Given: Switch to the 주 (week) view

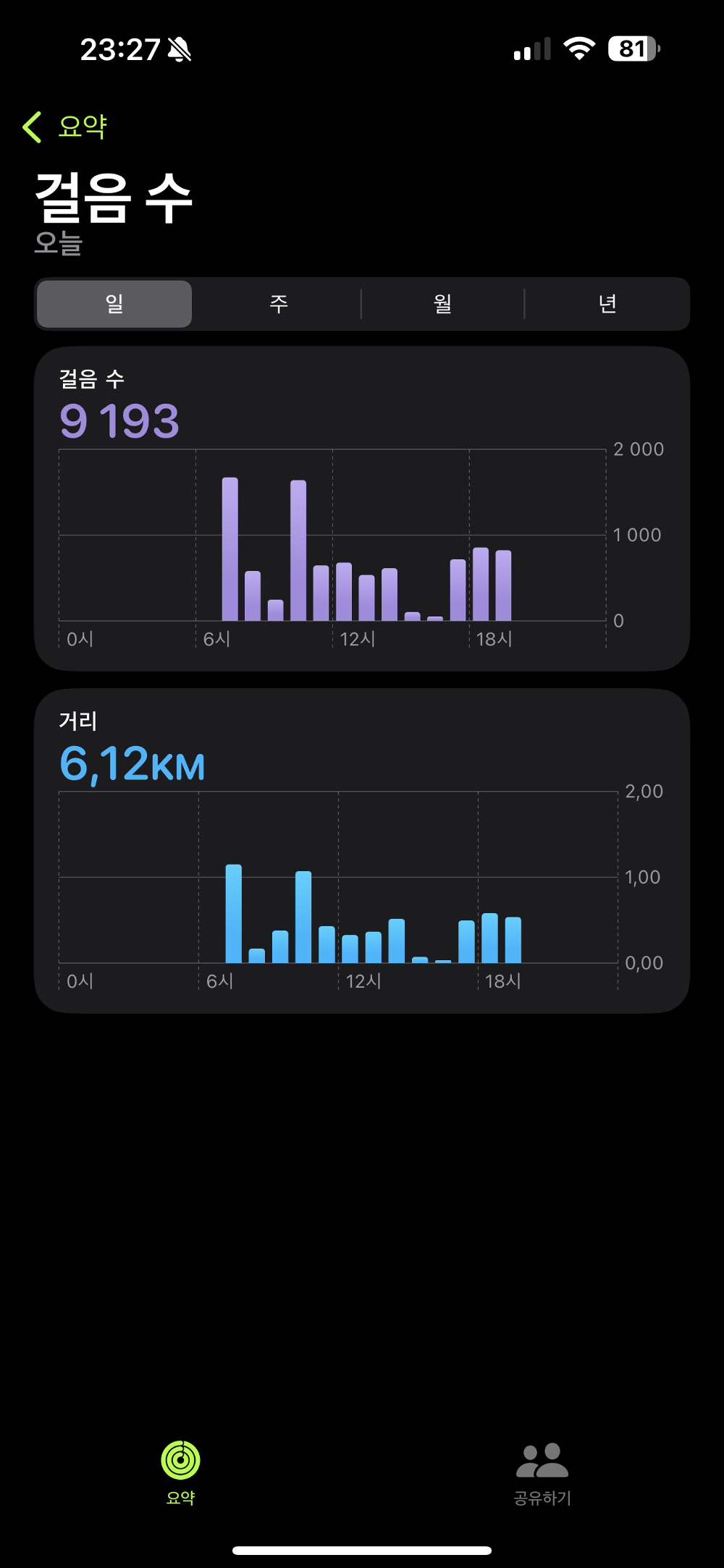Looking at the screenshot, I should pos(279,304).
